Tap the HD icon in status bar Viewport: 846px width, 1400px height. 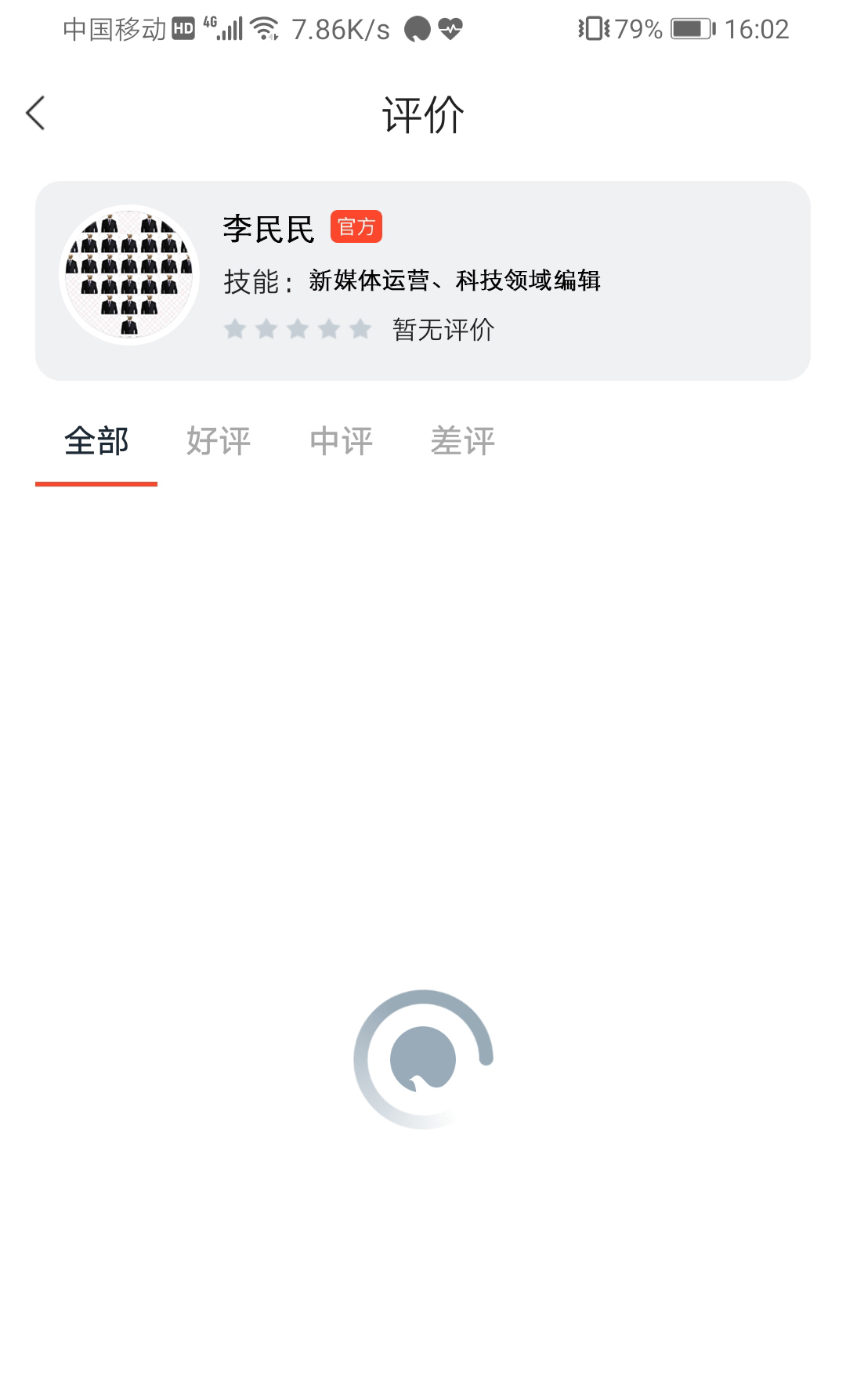182,28
